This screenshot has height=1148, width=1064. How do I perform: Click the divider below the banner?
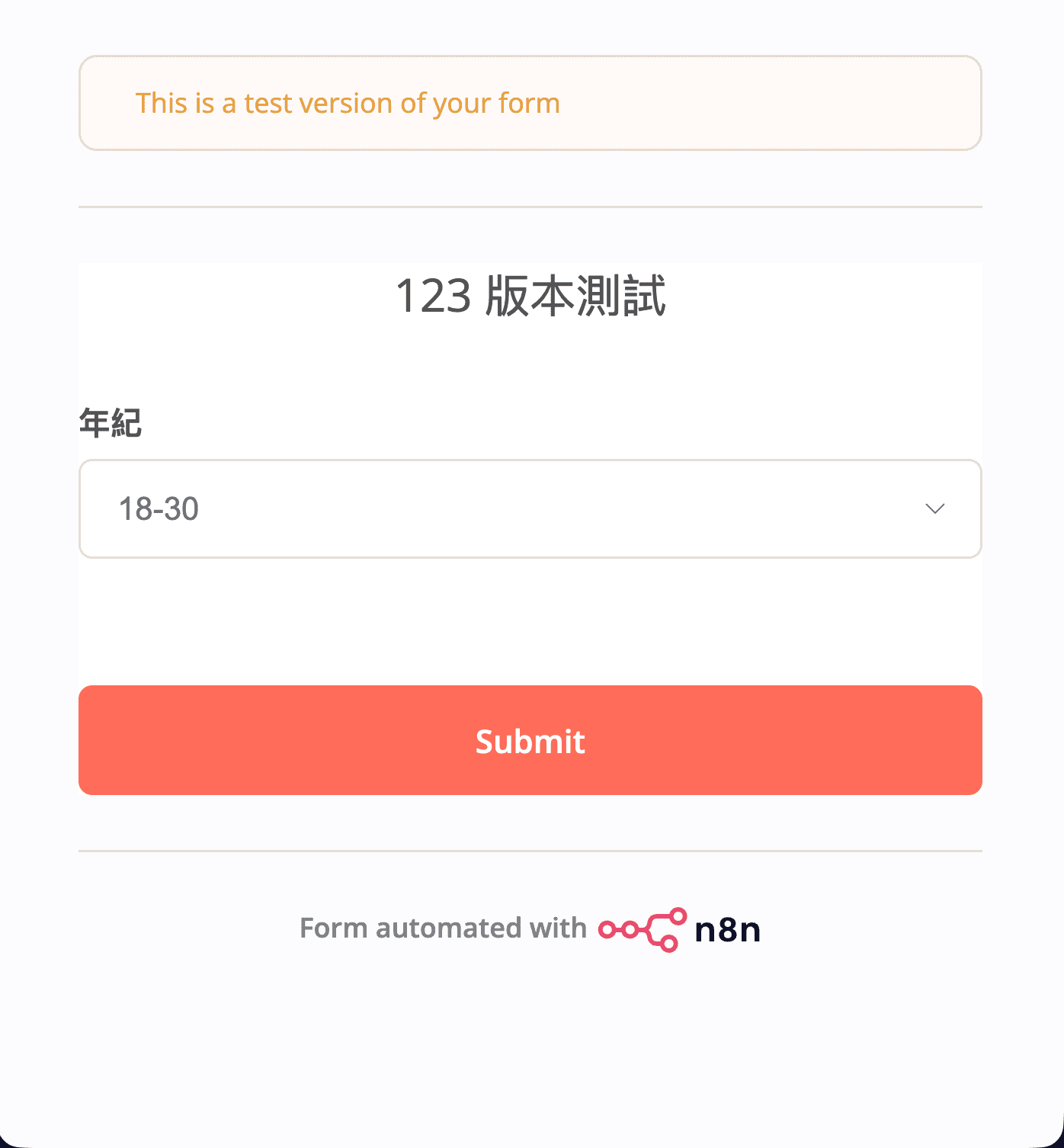tap(531, 206)
